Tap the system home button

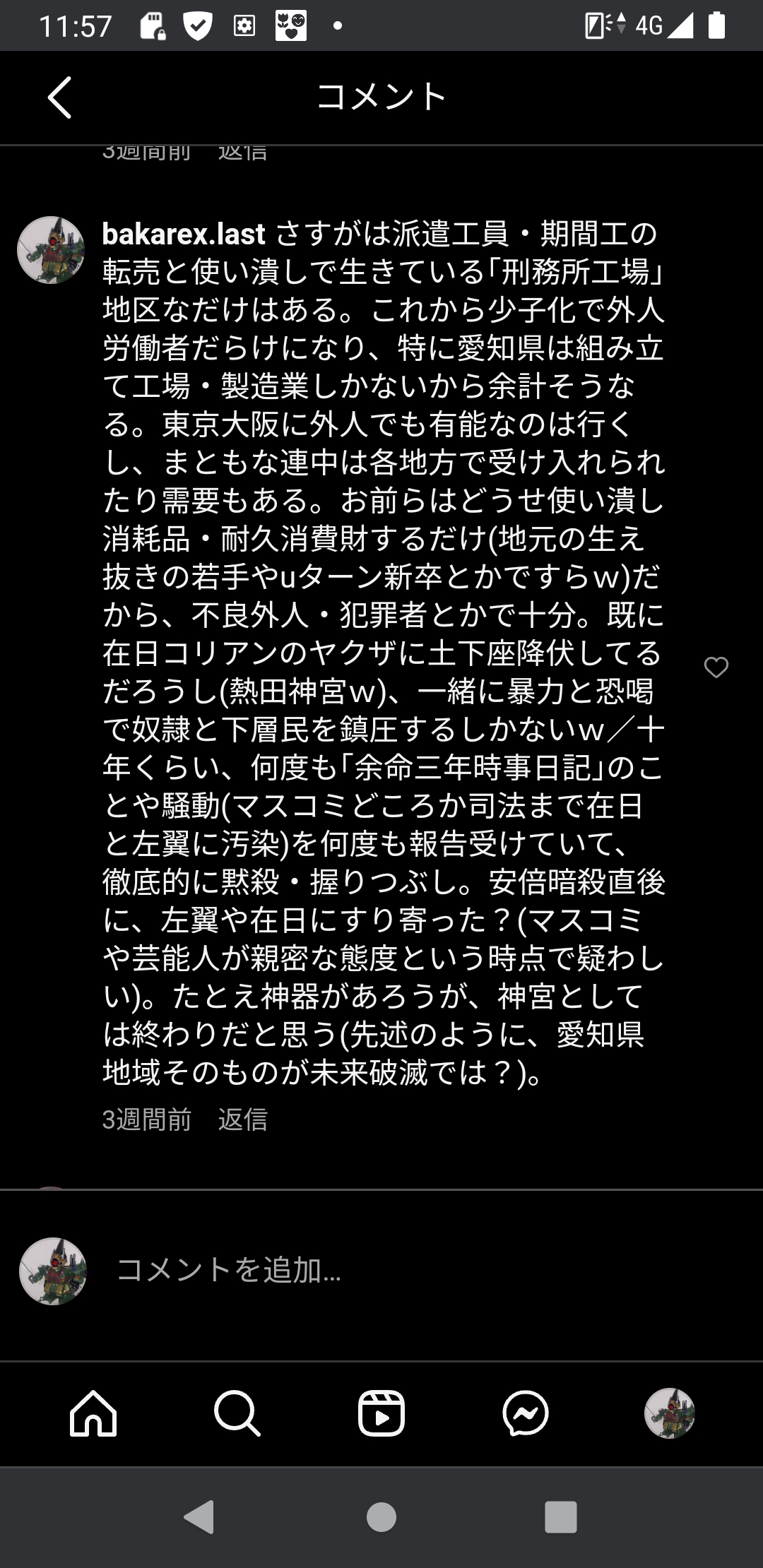pos(381,1516)
